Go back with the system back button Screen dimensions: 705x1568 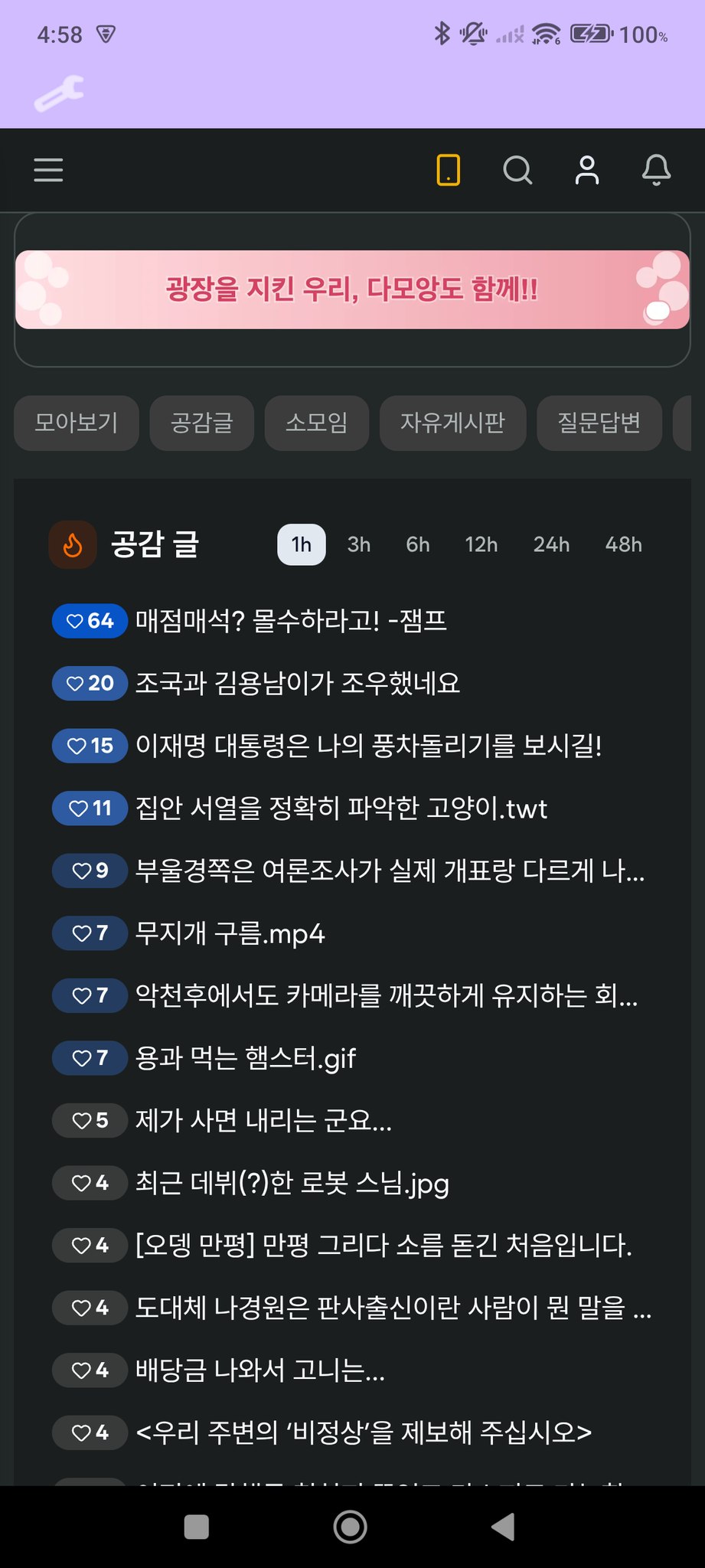point(503,1527)
